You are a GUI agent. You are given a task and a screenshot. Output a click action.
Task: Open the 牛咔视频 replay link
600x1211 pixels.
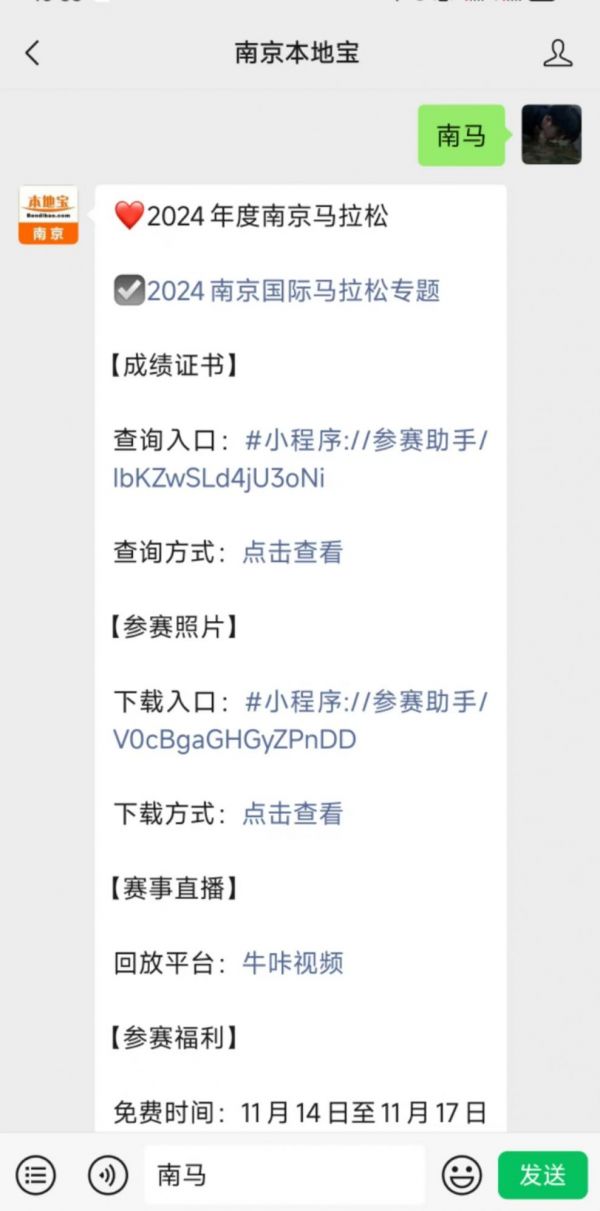click(292, 963)
